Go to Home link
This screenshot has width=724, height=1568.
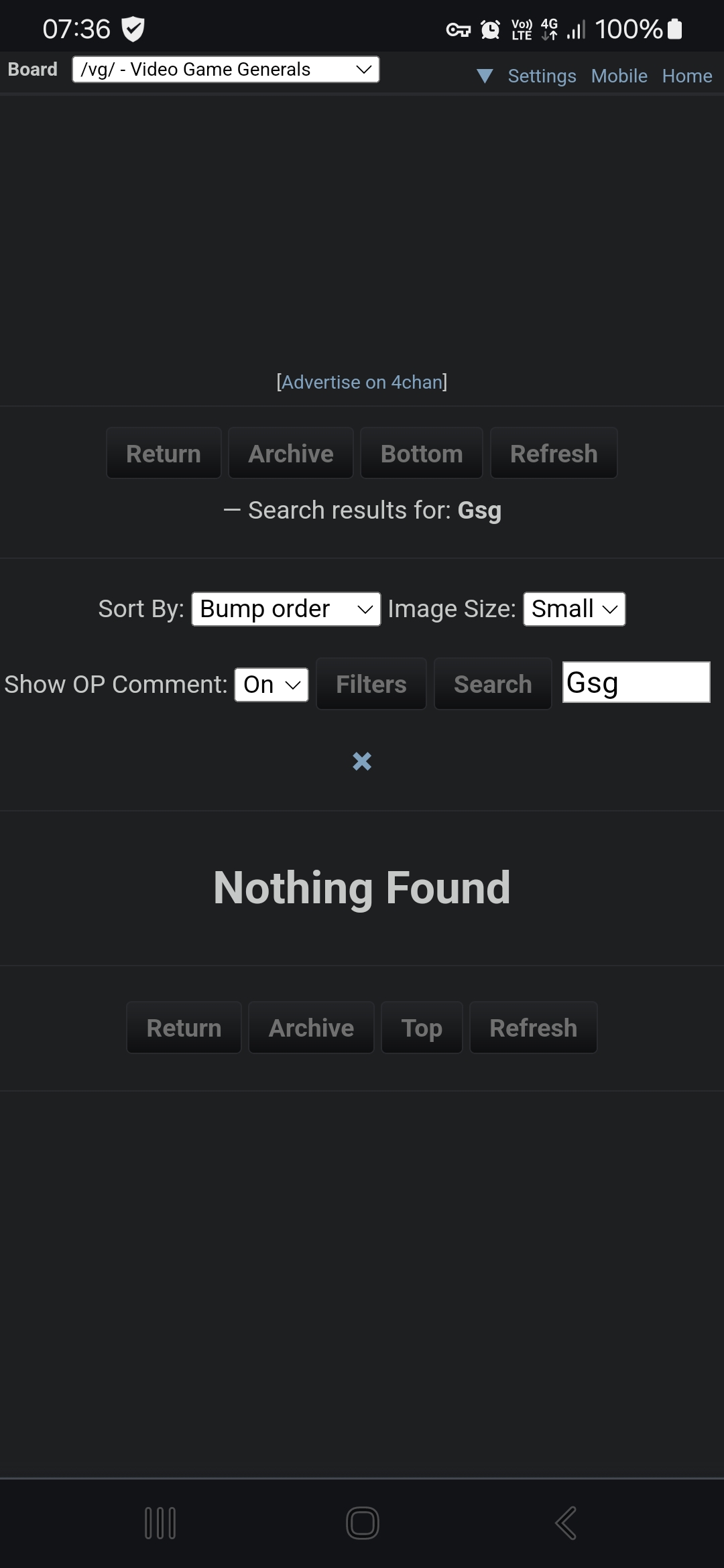(x=686, y=76)
